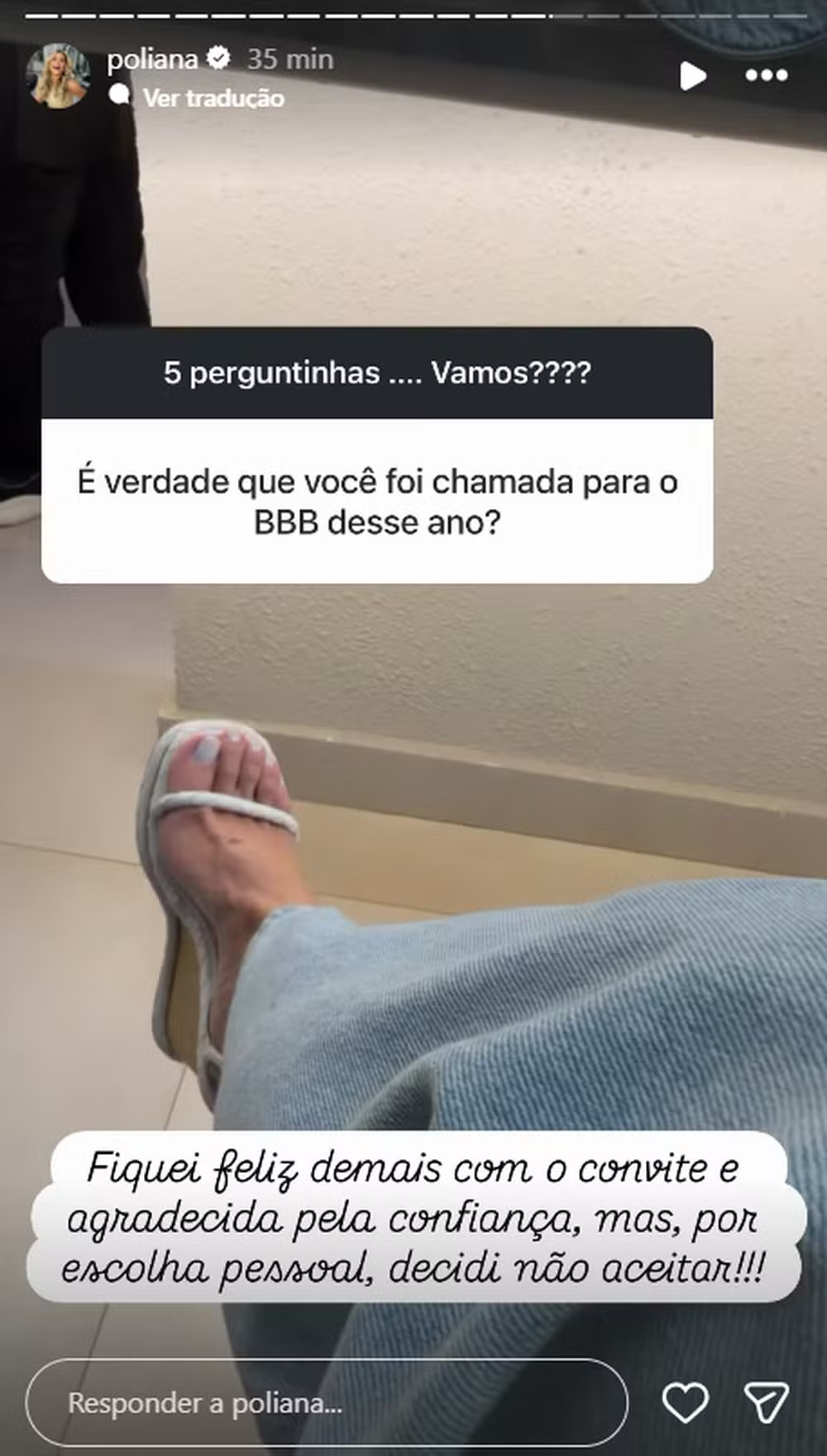
Task: Resume story playback with the play icon
Action: (x=692, y=76)
